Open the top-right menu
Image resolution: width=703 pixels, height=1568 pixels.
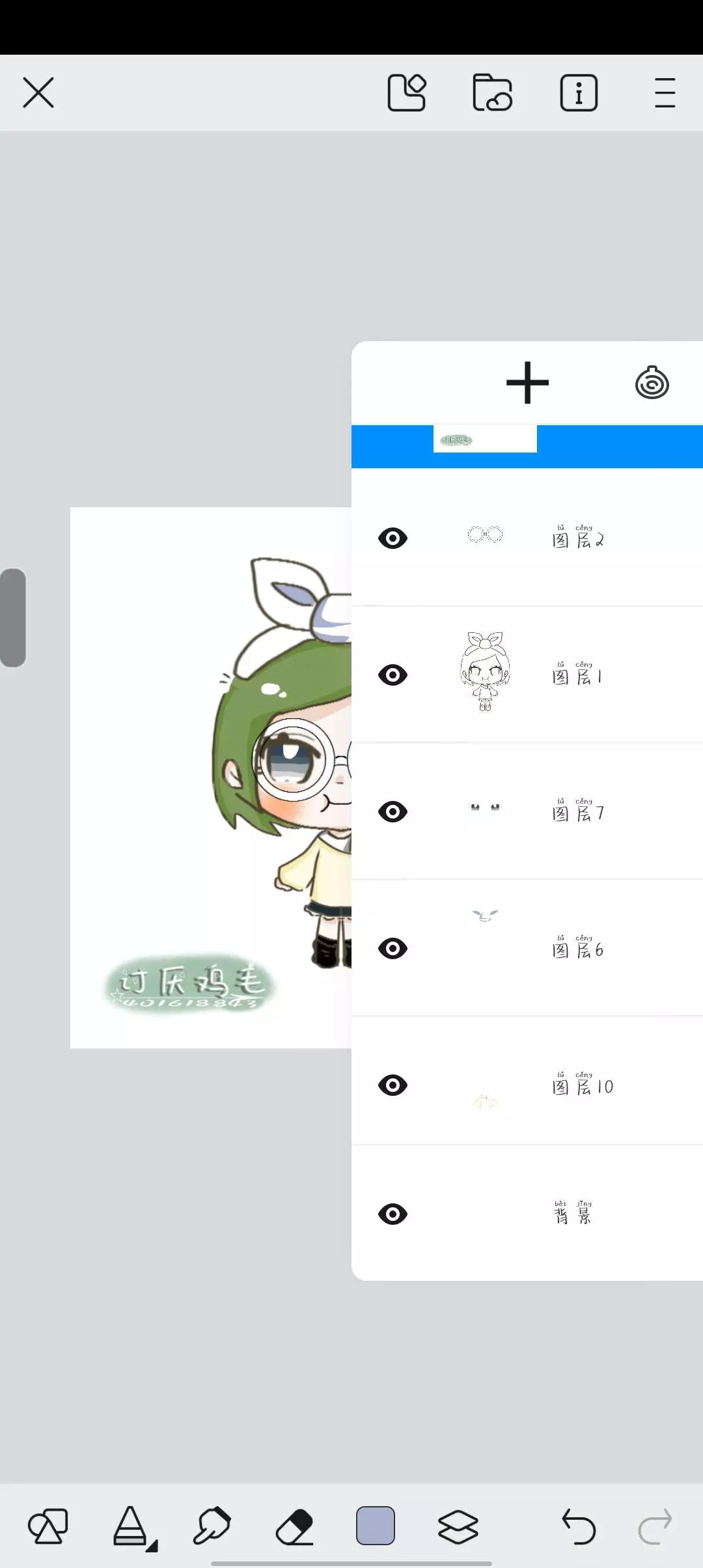[665, 92]
